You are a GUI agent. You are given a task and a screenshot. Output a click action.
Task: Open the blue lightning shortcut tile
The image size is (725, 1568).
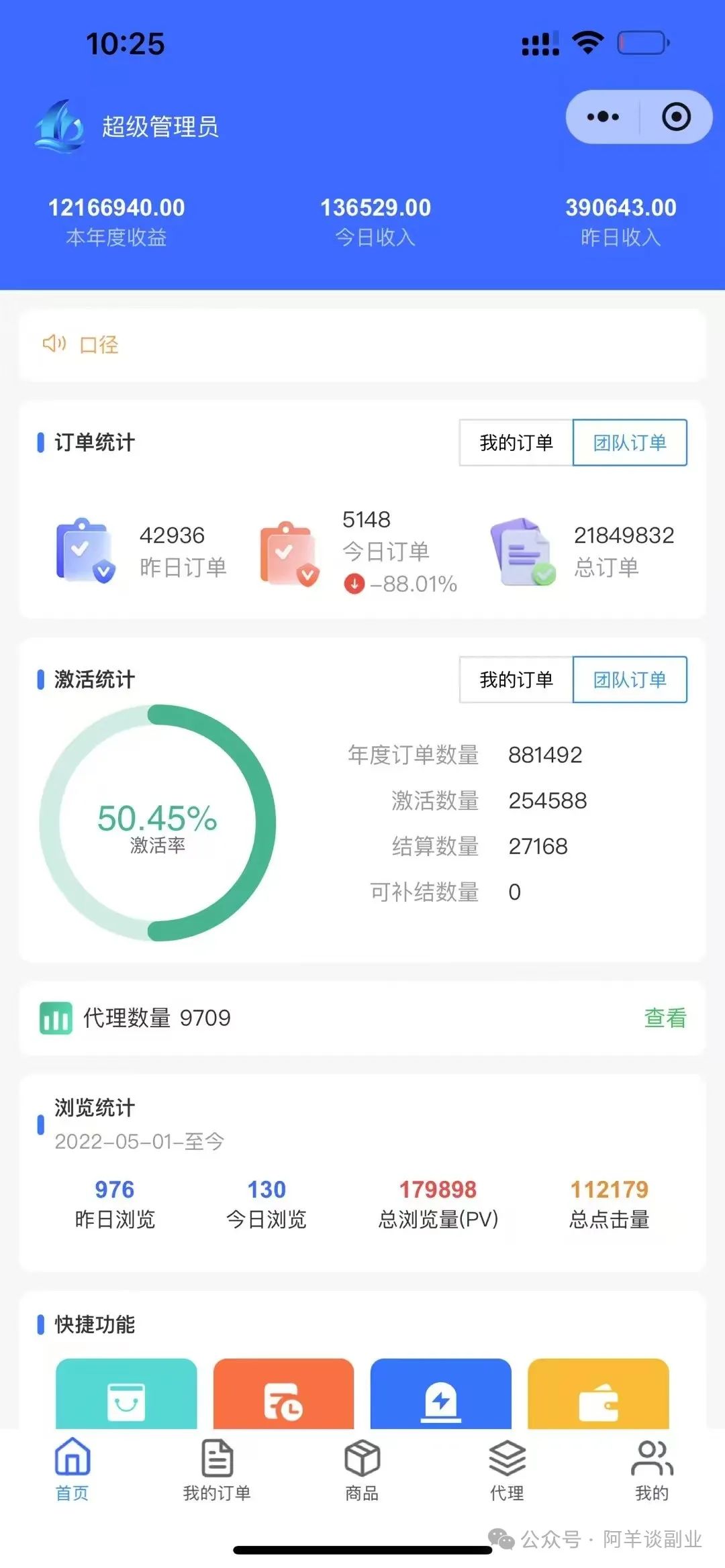click(x=440, y=1396)
